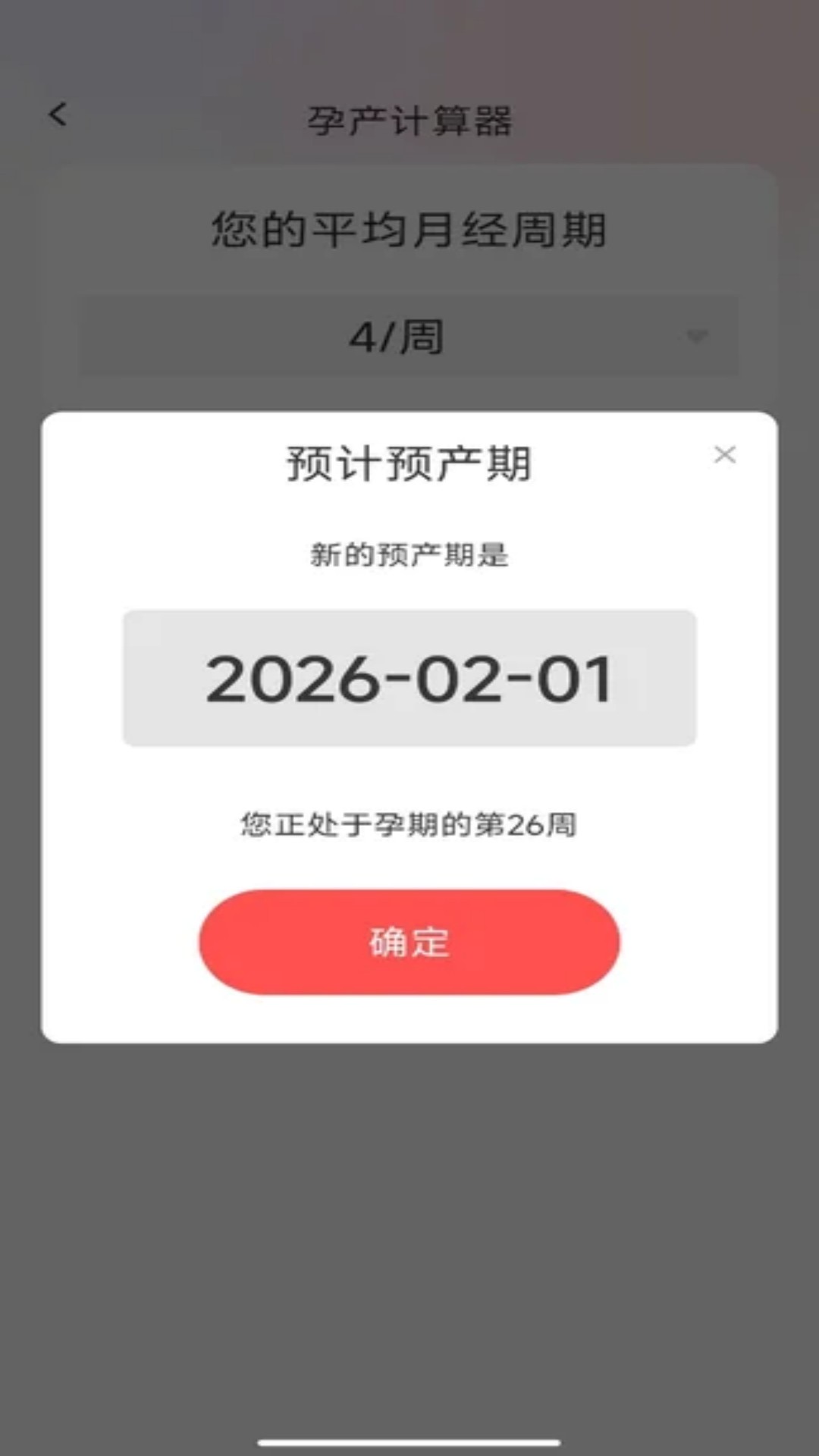Tap the small arrow icon in the cycle selector
Image resolution: width=819 pixels, height=1456 pixels.
point(697,336)
